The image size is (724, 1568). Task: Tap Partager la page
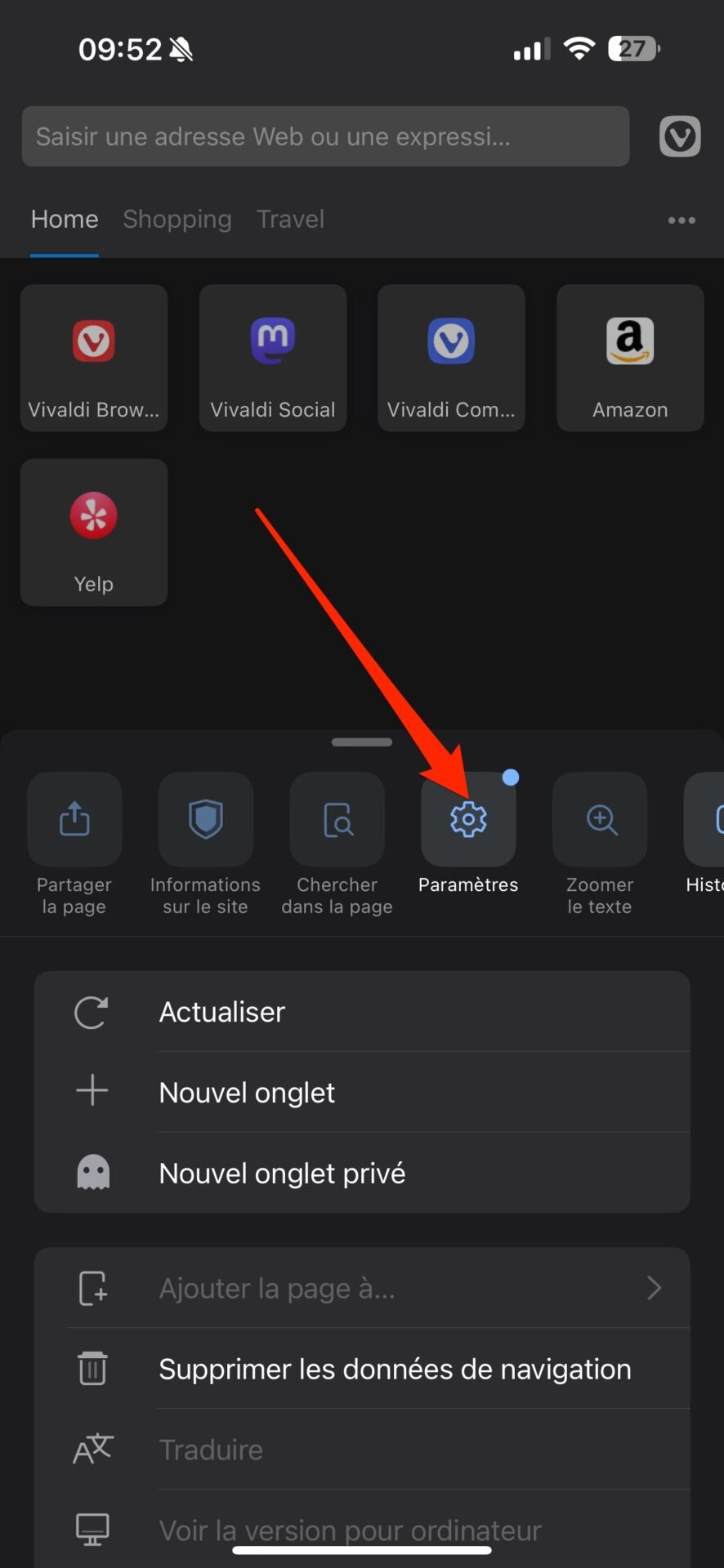point(74,844)
